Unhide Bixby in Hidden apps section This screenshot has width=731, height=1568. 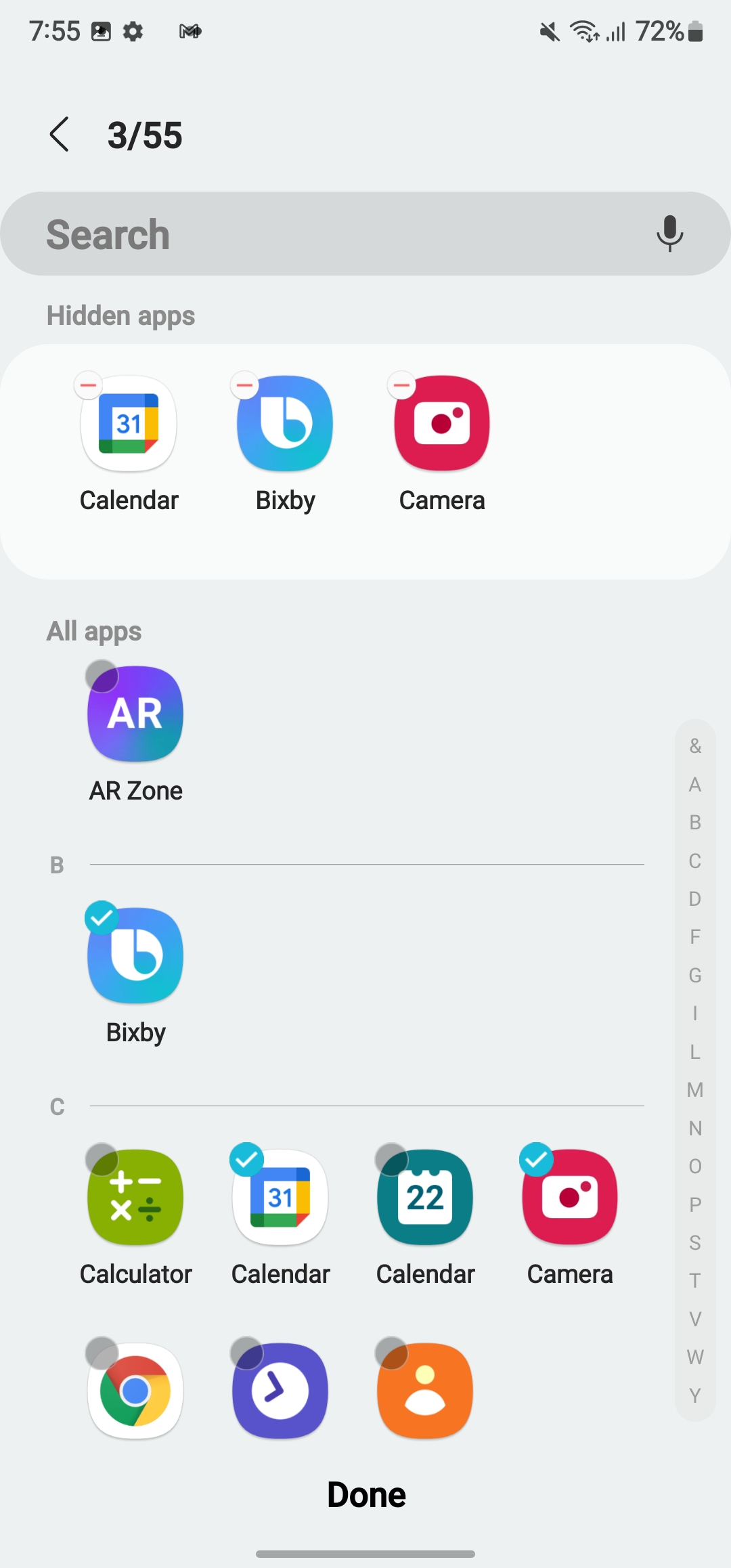(x=245, y=386)
